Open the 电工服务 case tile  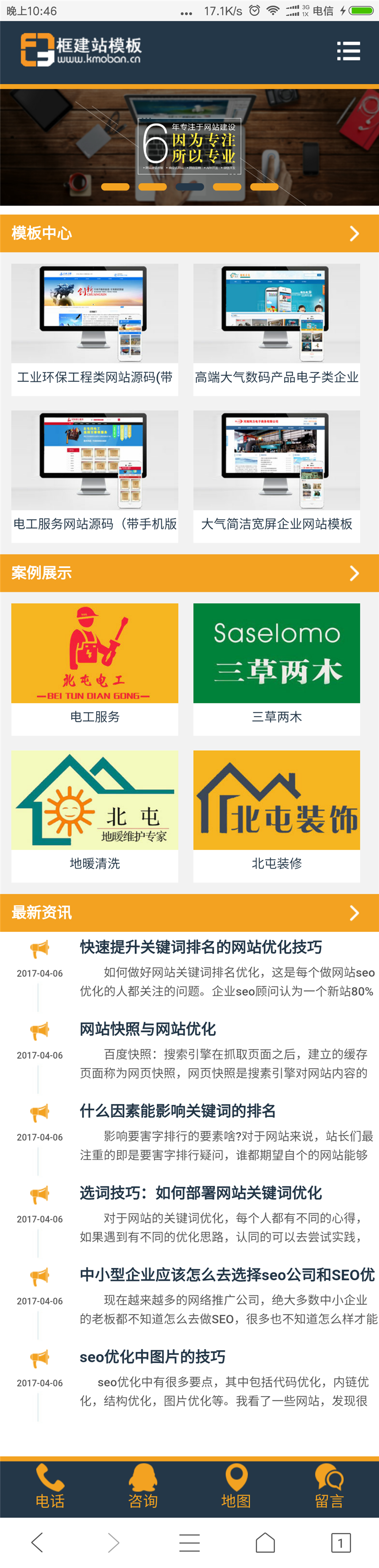pyautogui.click(x=94, y=668)
